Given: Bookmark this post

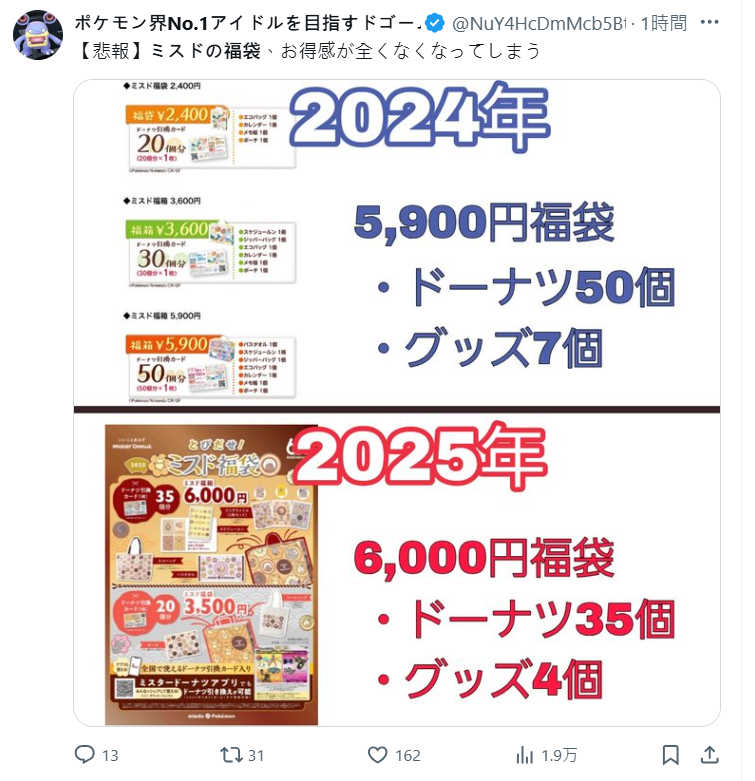Looking at the screenshot, I should [x=671, y=754].
